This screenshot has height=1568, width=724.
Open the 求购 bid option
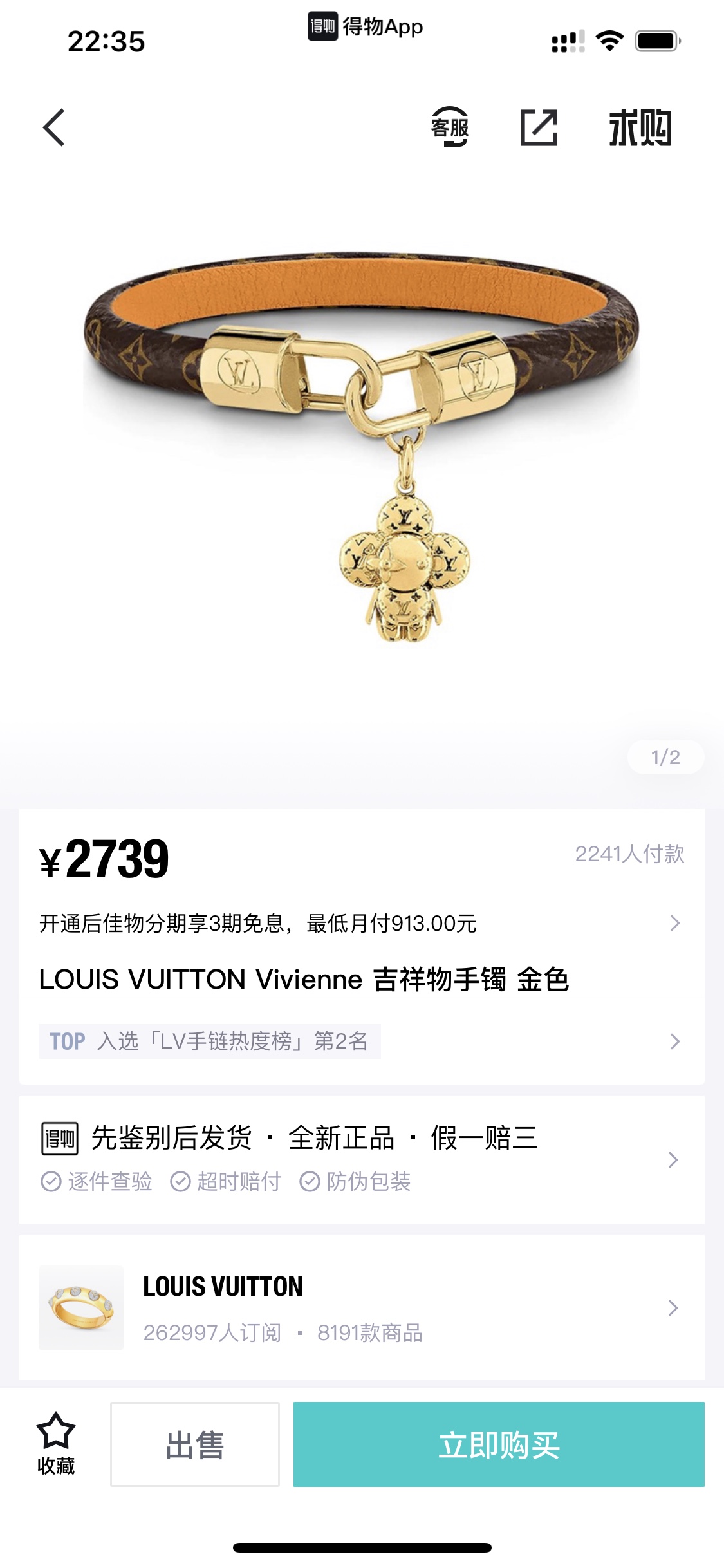[x=640, y=127]
